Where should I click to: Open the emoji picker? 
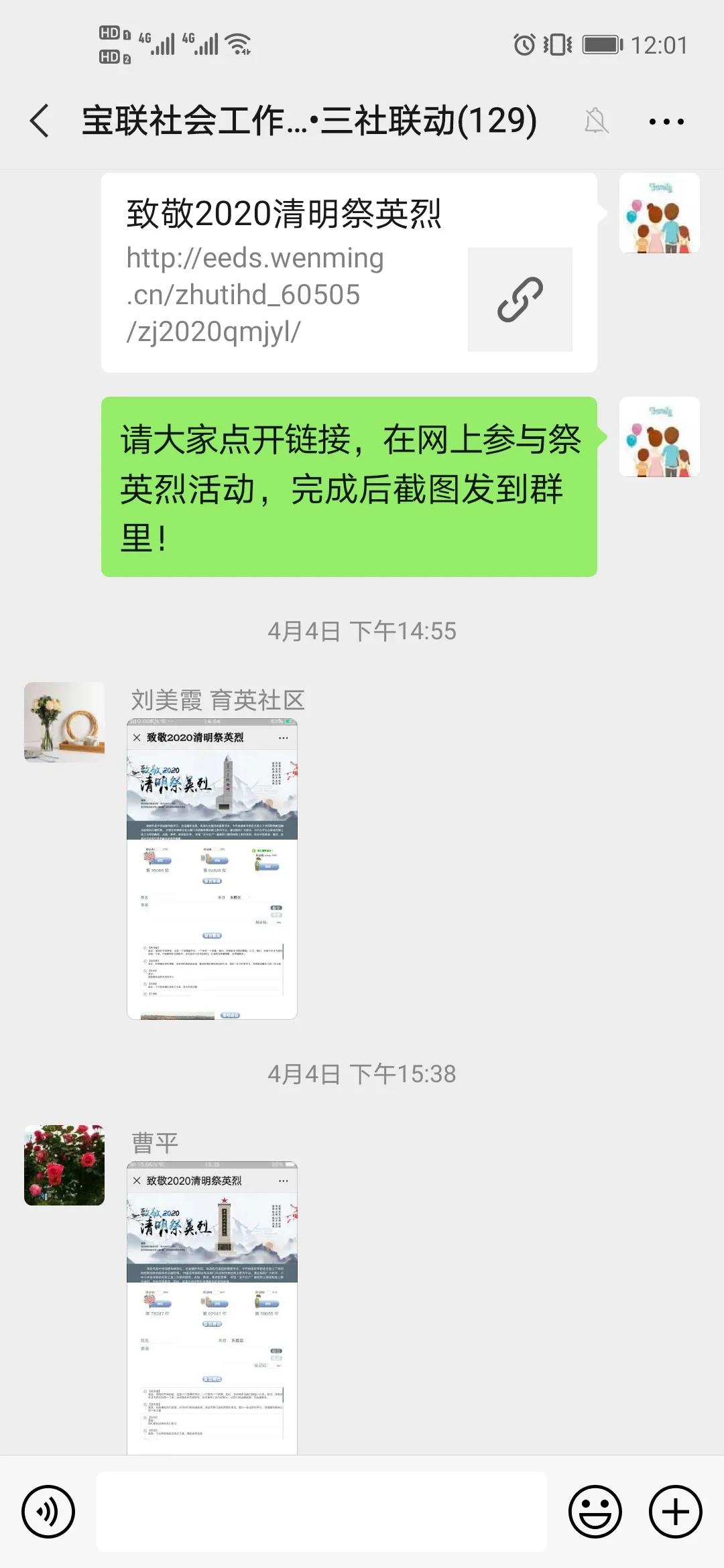coord(595,1512)
